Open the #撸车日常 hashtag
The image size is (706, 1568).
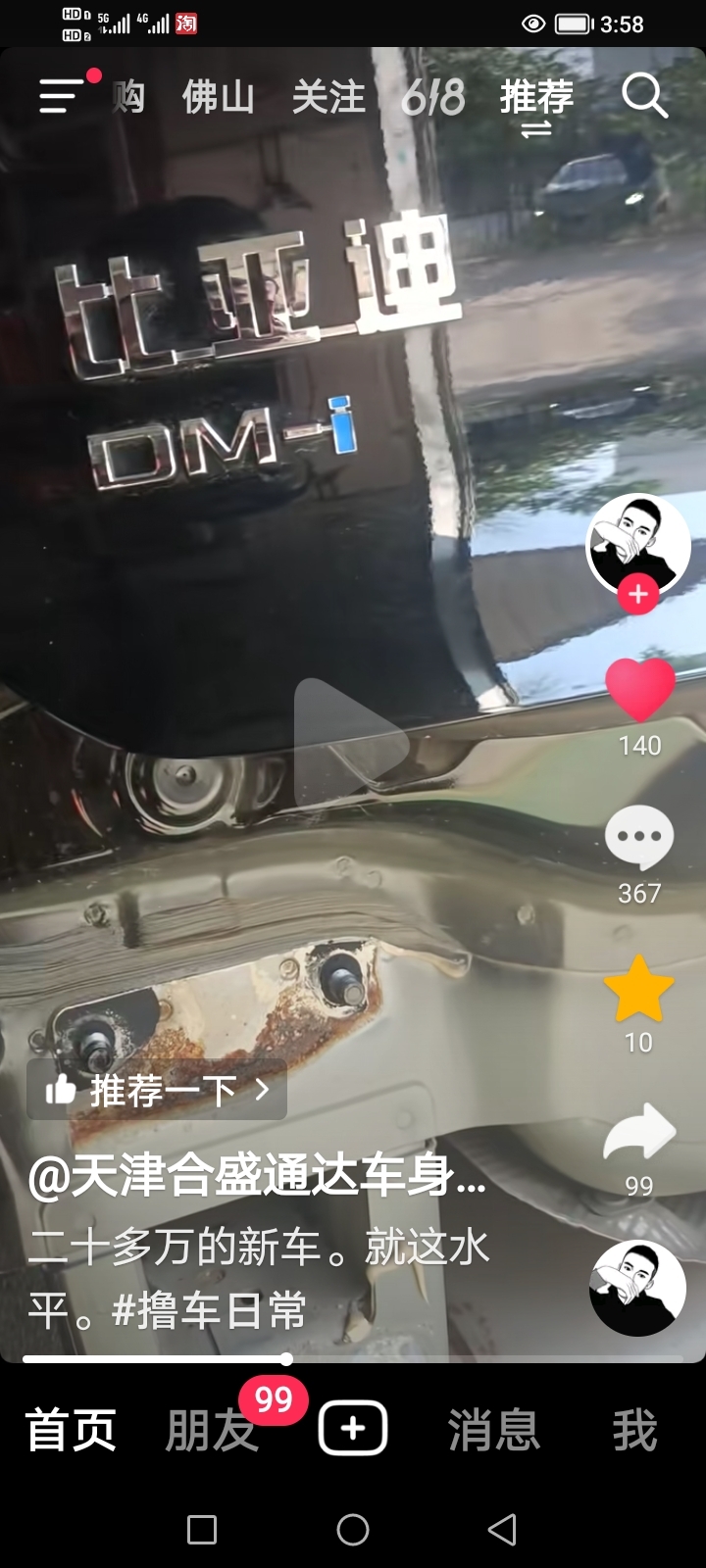(209, 1311)
